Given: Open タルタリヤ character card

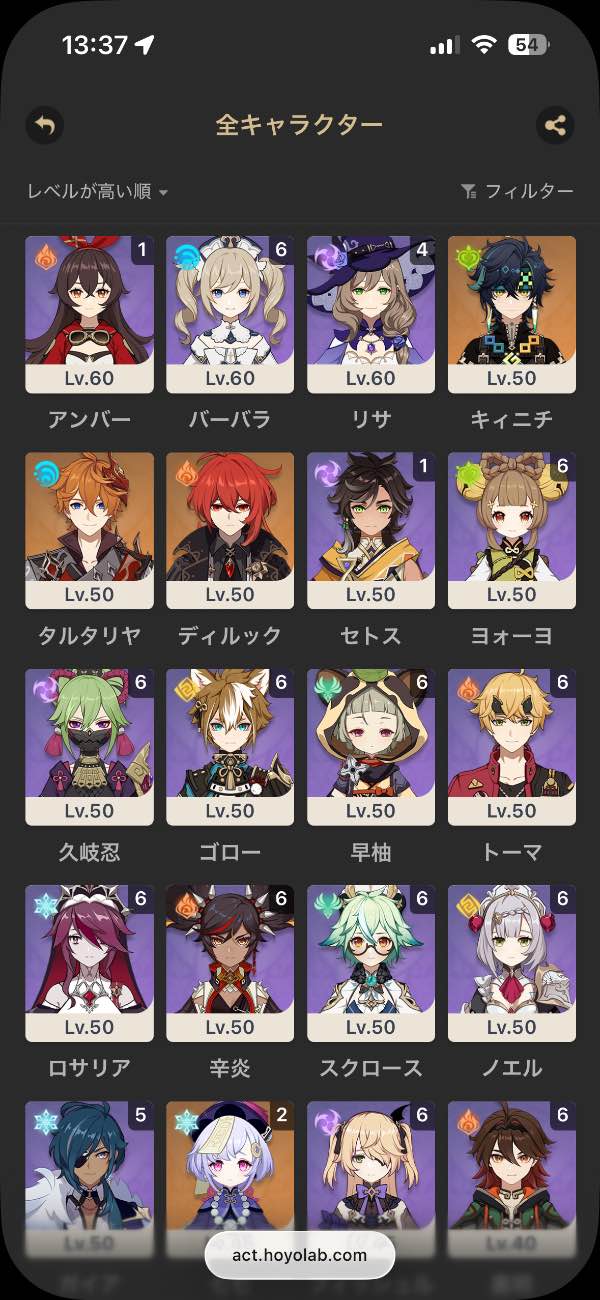Looking at the screenshot, I should click(89, 530).
